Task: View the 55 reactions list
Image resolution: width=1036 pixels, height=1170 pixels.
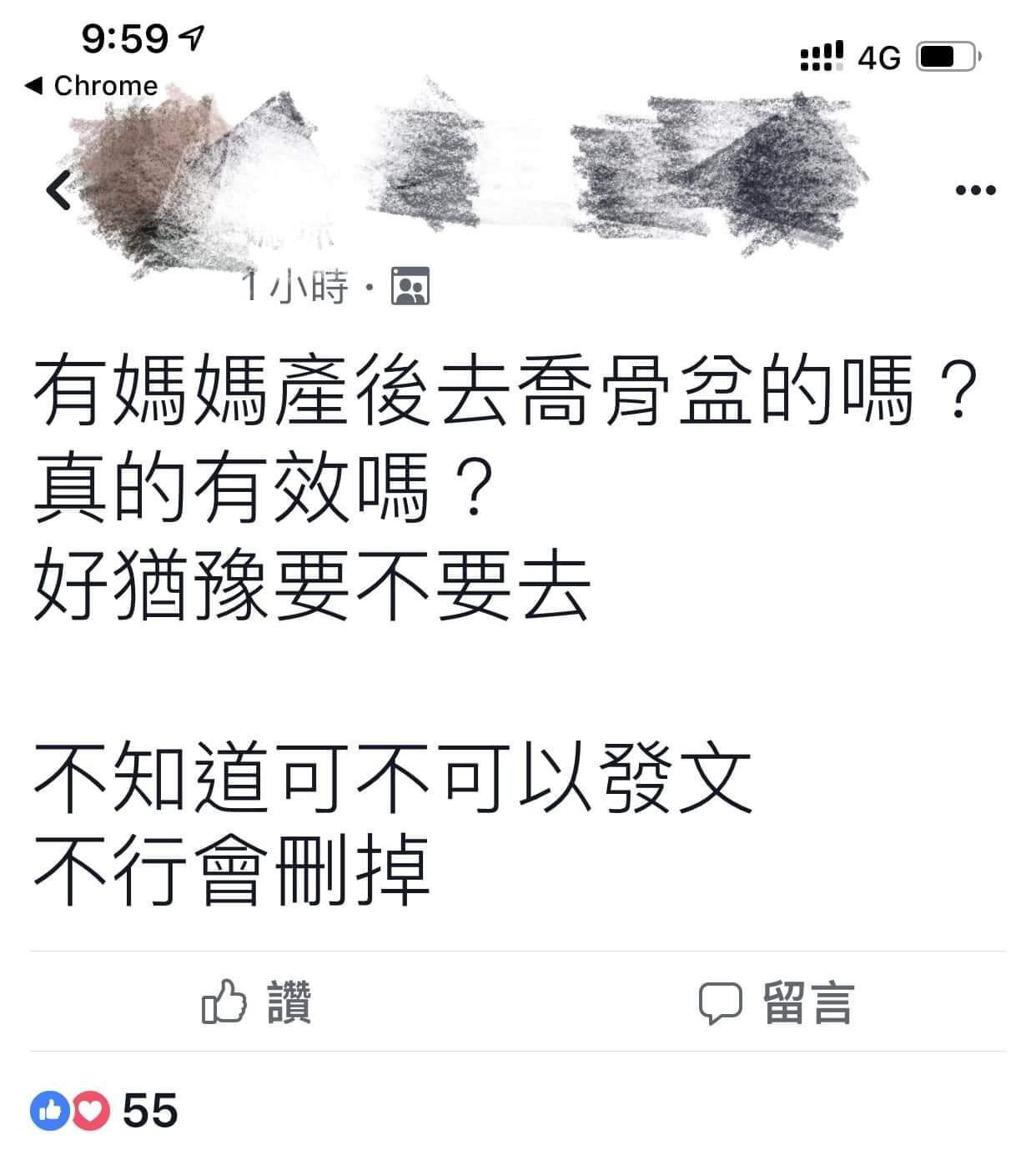Action: pos(105,1111)
